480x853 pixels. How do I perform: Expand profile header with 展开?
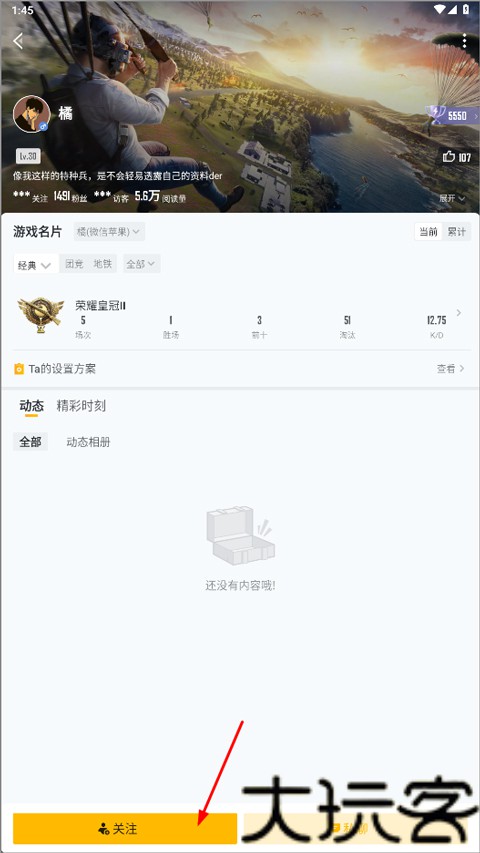click(452, 199)
